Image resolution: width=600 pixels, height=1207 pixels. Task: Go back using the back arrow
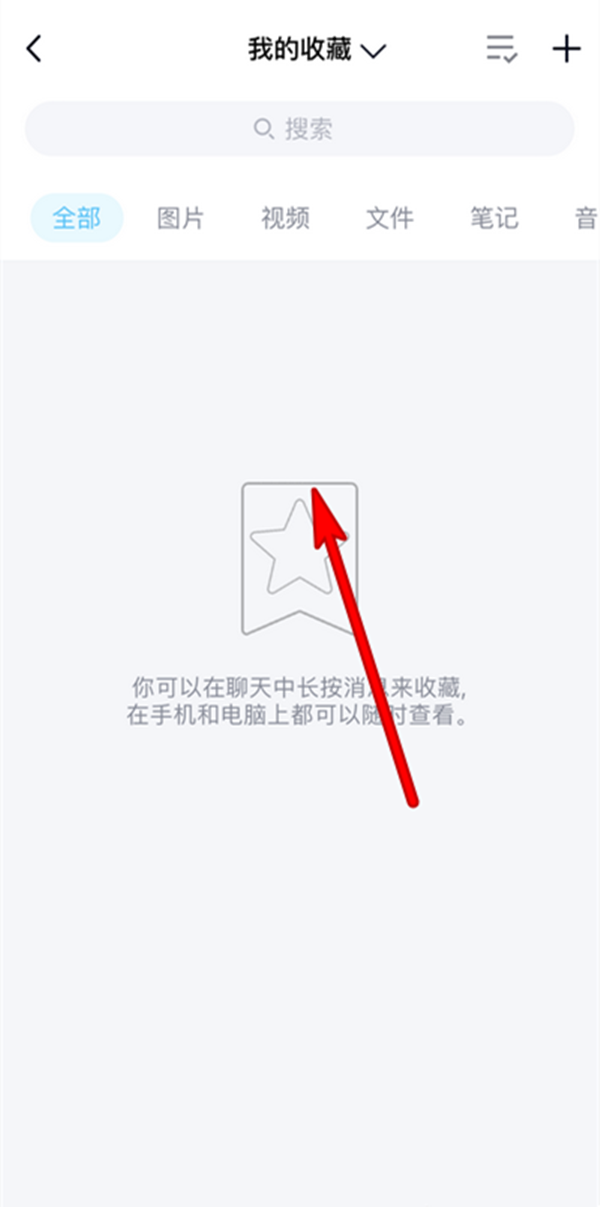pyautogui.click(x=35, y=49)
